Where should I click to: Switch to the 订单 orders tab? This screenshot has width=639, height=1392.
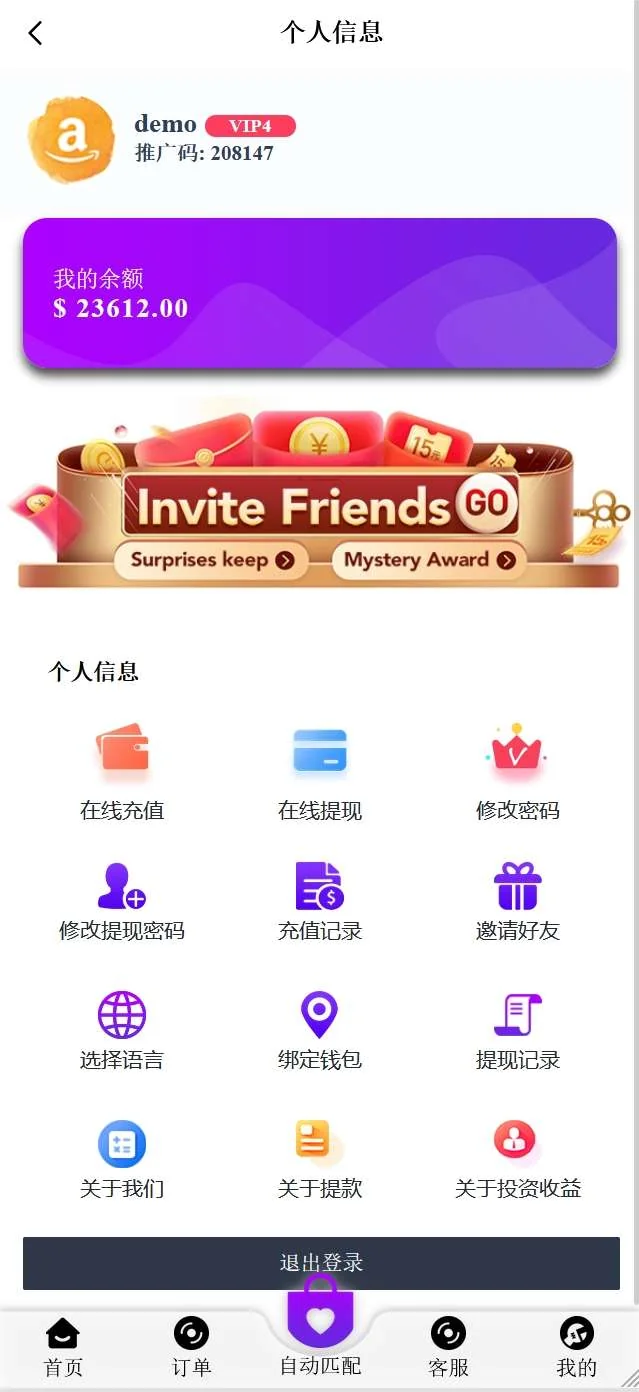pyautogui.click(x=191, y=1347)
